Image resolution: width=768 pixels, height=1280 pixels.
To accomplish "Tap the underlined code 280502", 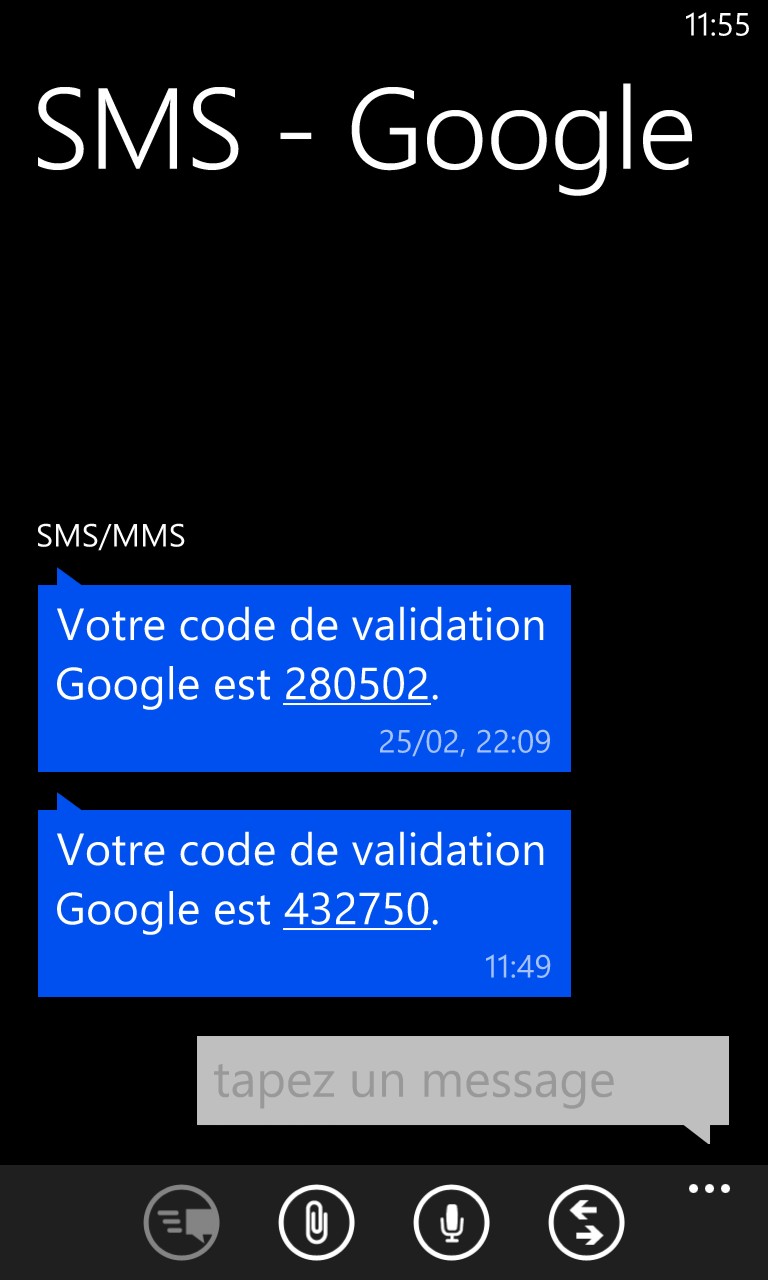I will [357, 685].
